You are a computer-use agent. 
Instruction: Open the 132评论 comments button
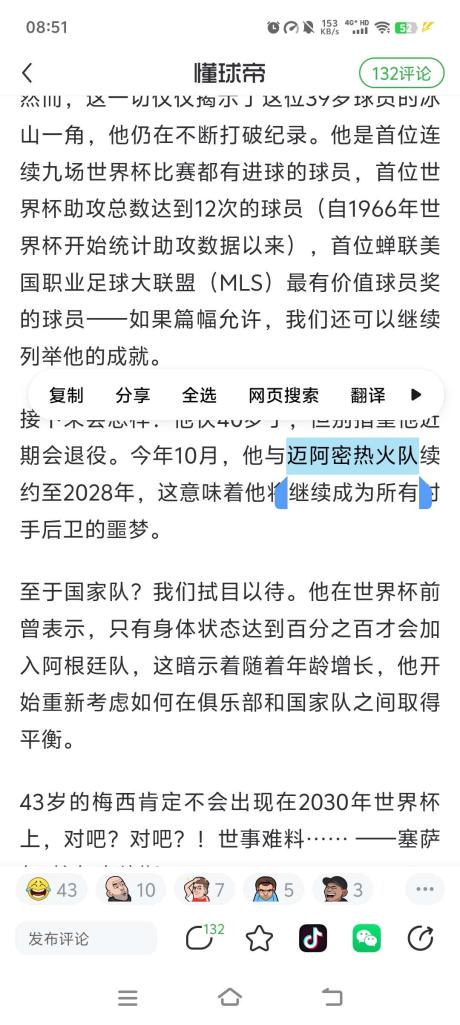point(402,73)
